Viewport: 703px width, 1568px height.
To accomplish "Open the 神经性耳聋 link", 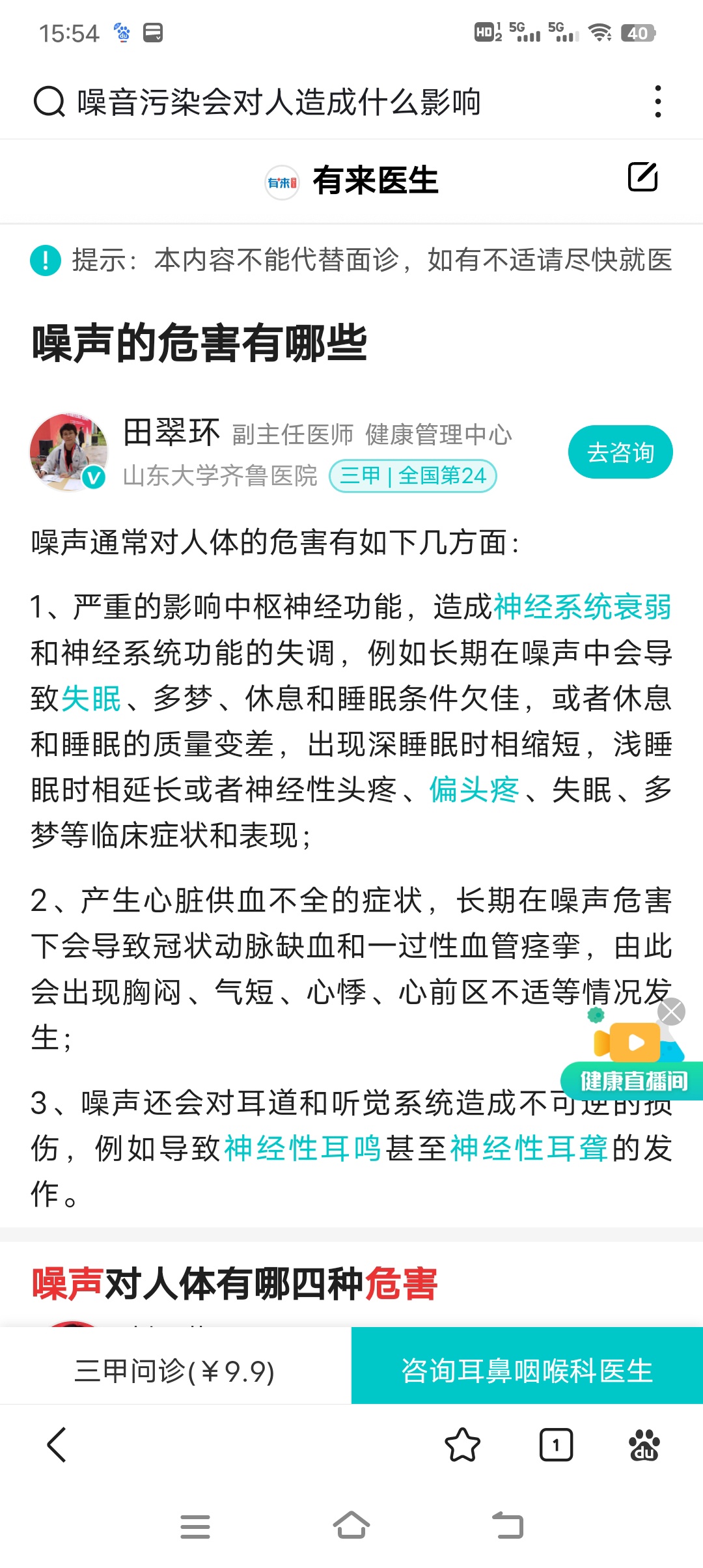I will coord(529,1147).
